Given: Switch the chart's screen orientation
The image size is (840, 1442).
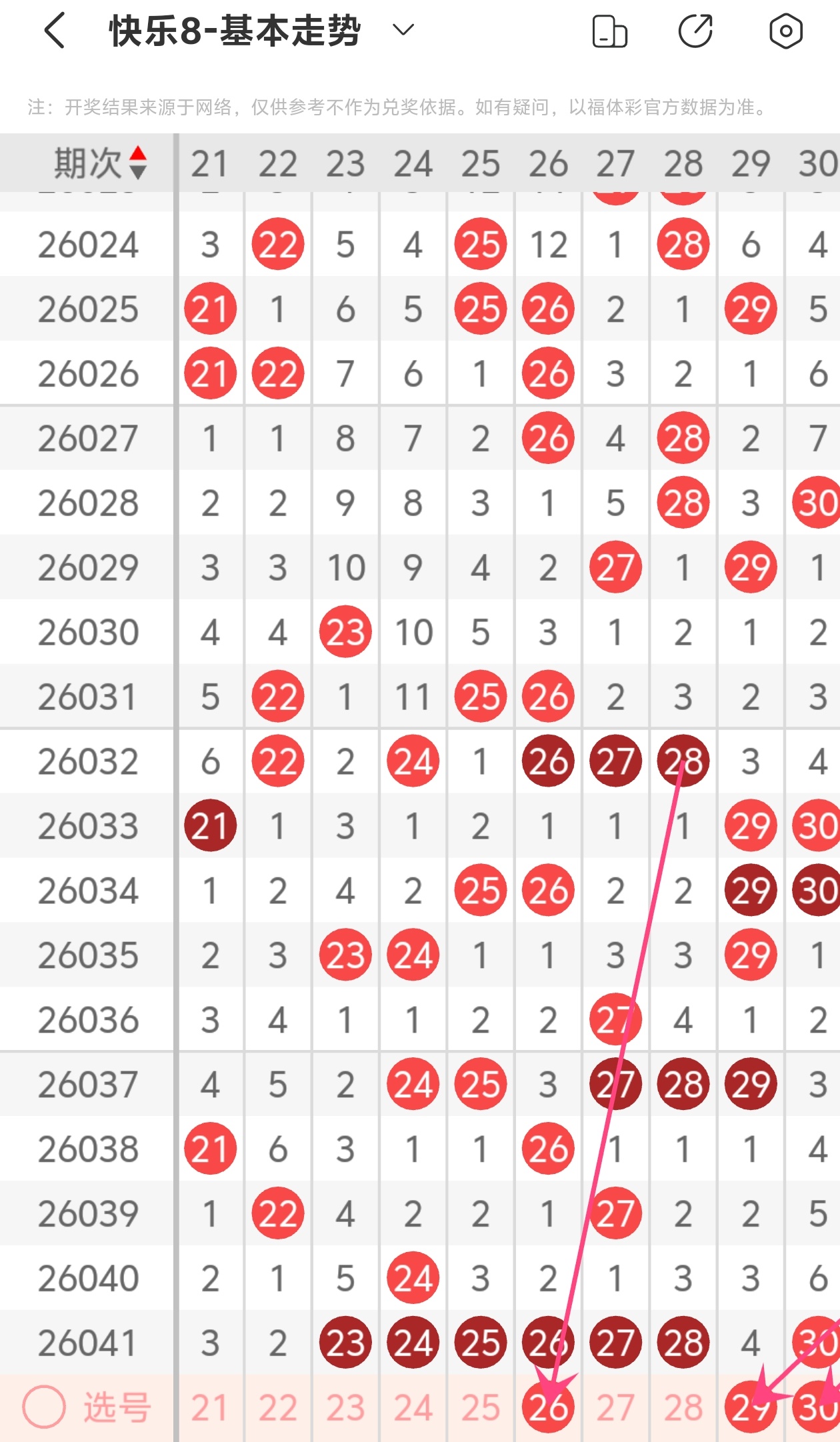Looking at the screenshot, I should tap(609, 31).
